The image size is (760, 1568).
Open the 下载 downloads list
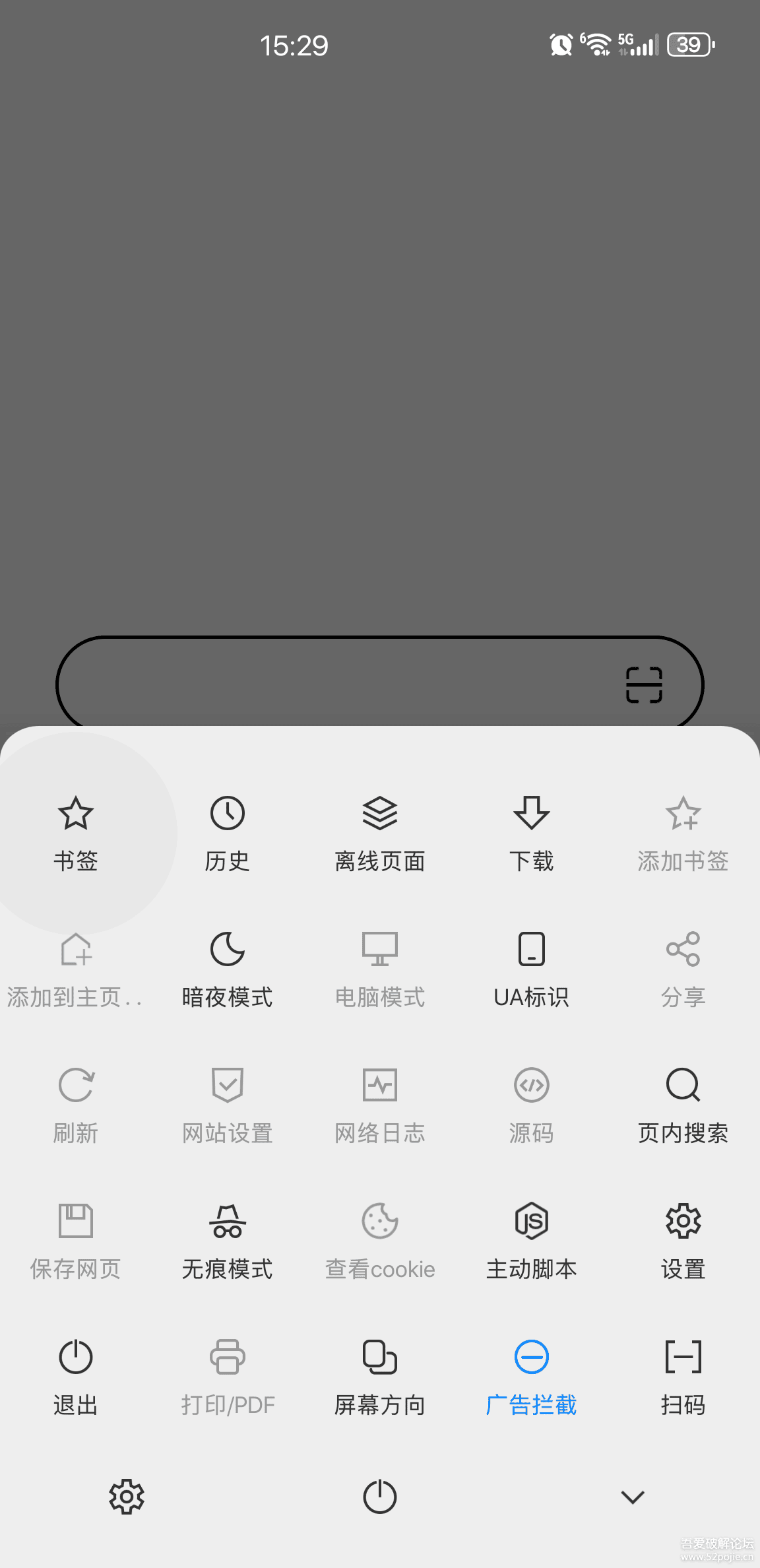[532, 835]
